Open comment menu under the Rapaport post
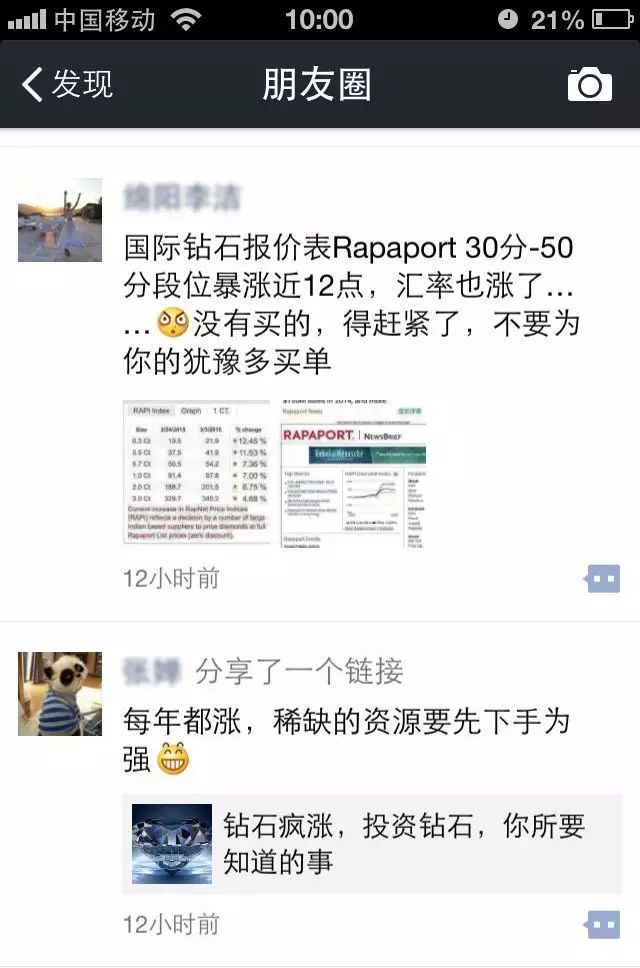 tap(603, 579)
